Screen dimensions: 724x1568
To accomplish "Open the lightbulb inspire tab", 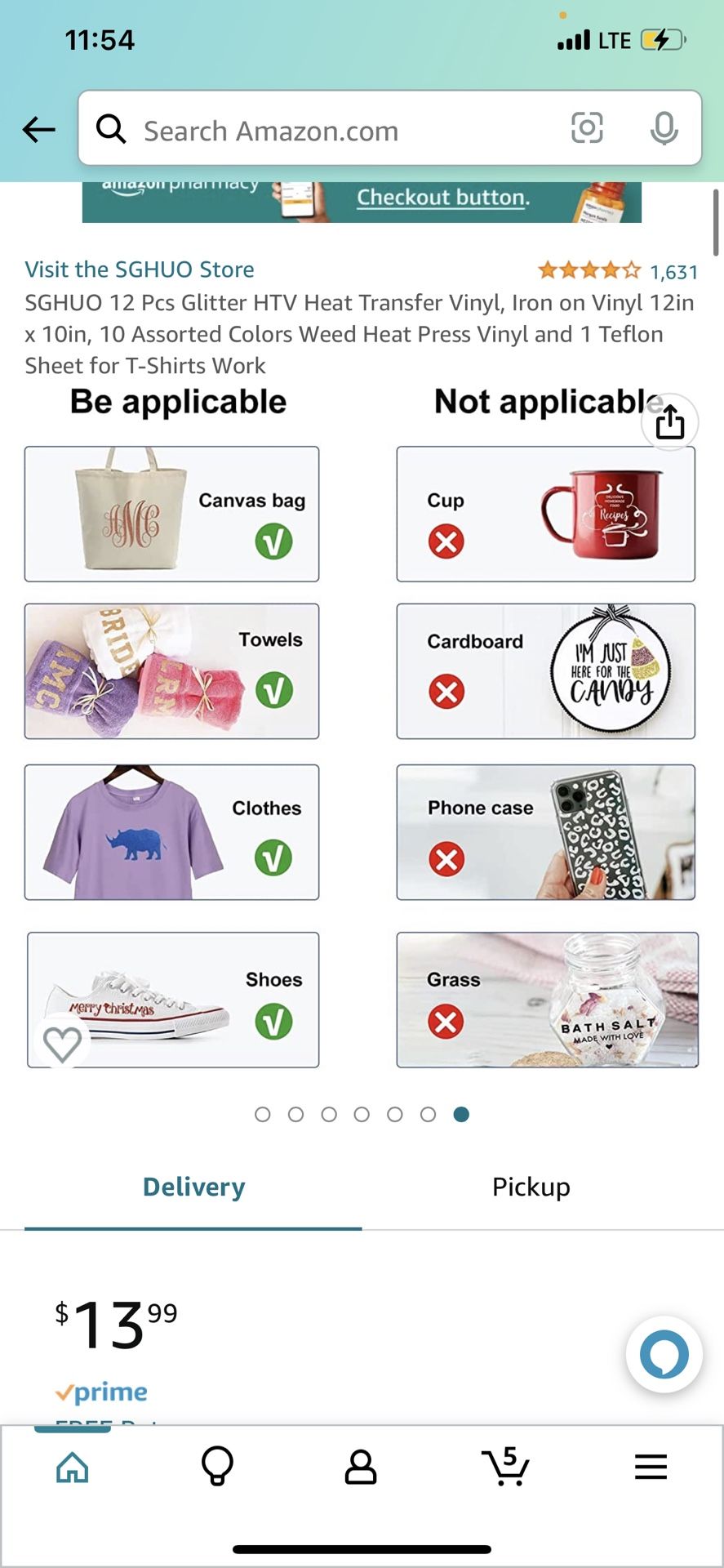I will coord(217,1467).
